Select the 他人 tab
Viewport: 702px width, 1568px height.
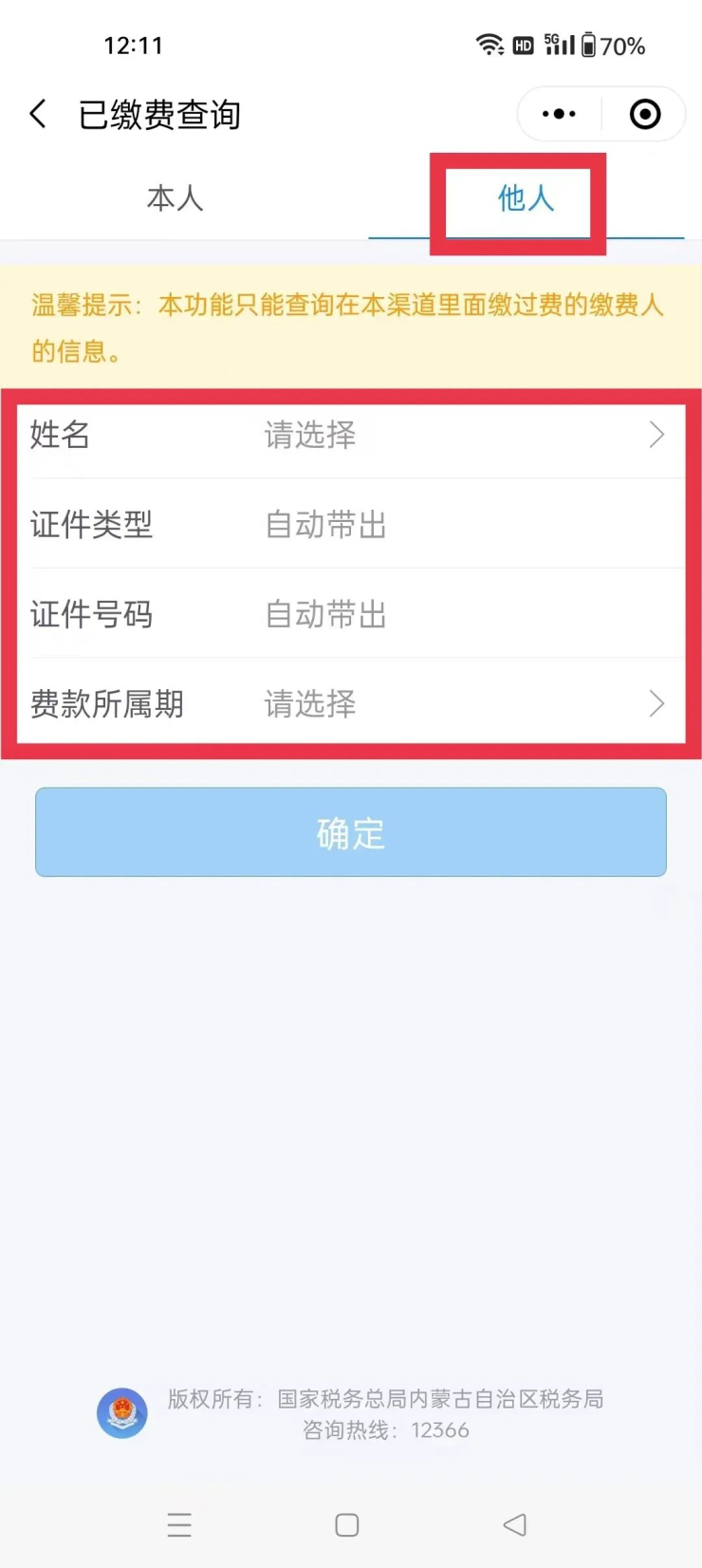[x=526, y=198]
